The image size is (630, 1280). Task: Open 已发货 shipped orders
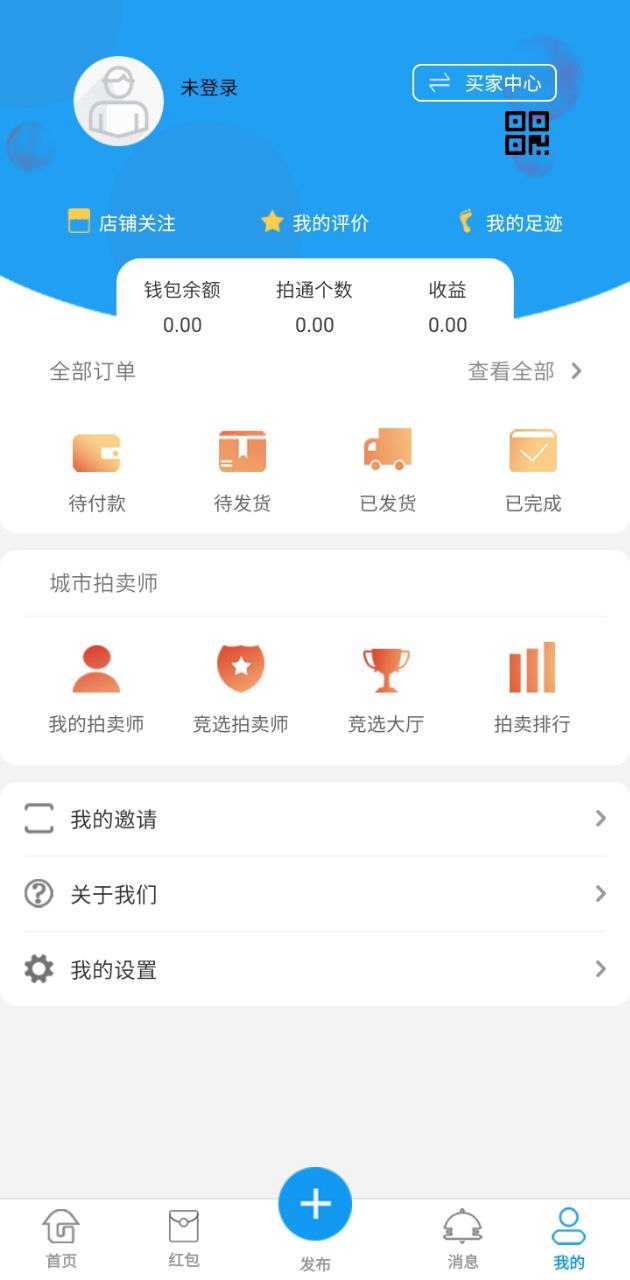pos(388,470)
